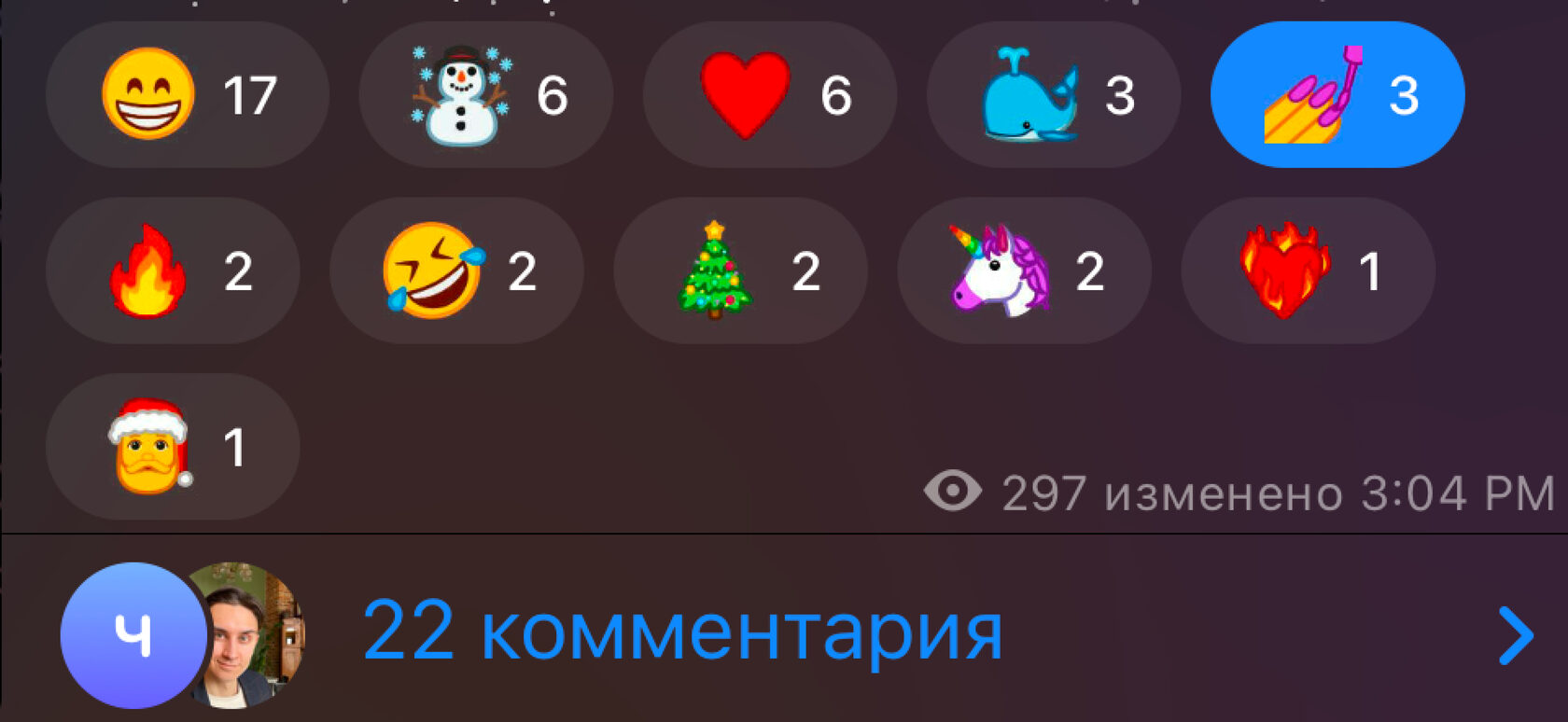Remove your nail polish reaction
Viewport: 1568px width, 722px height.
pyautogui.click(x=1337, y=95)
